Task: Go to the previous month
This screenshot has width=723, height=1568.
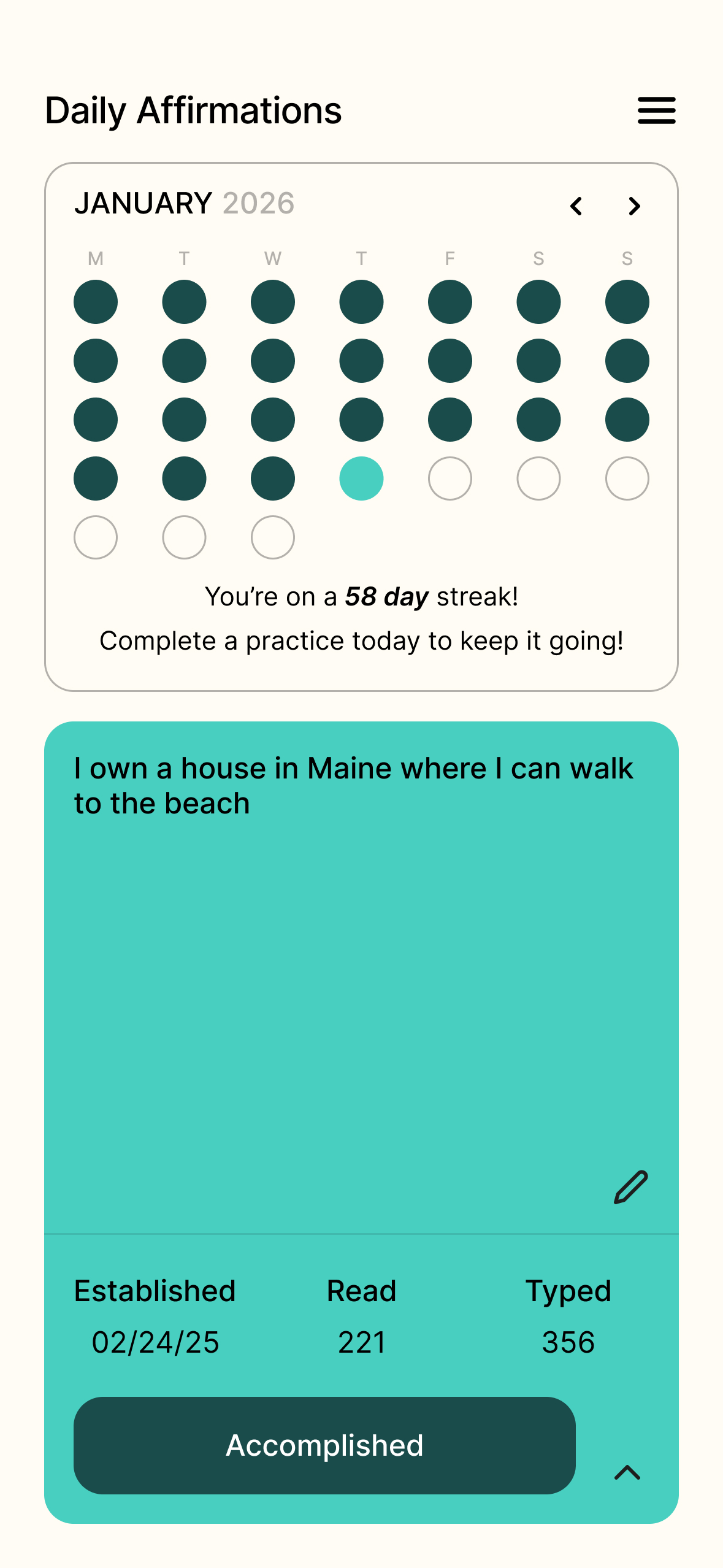Action: click(576, 206)
